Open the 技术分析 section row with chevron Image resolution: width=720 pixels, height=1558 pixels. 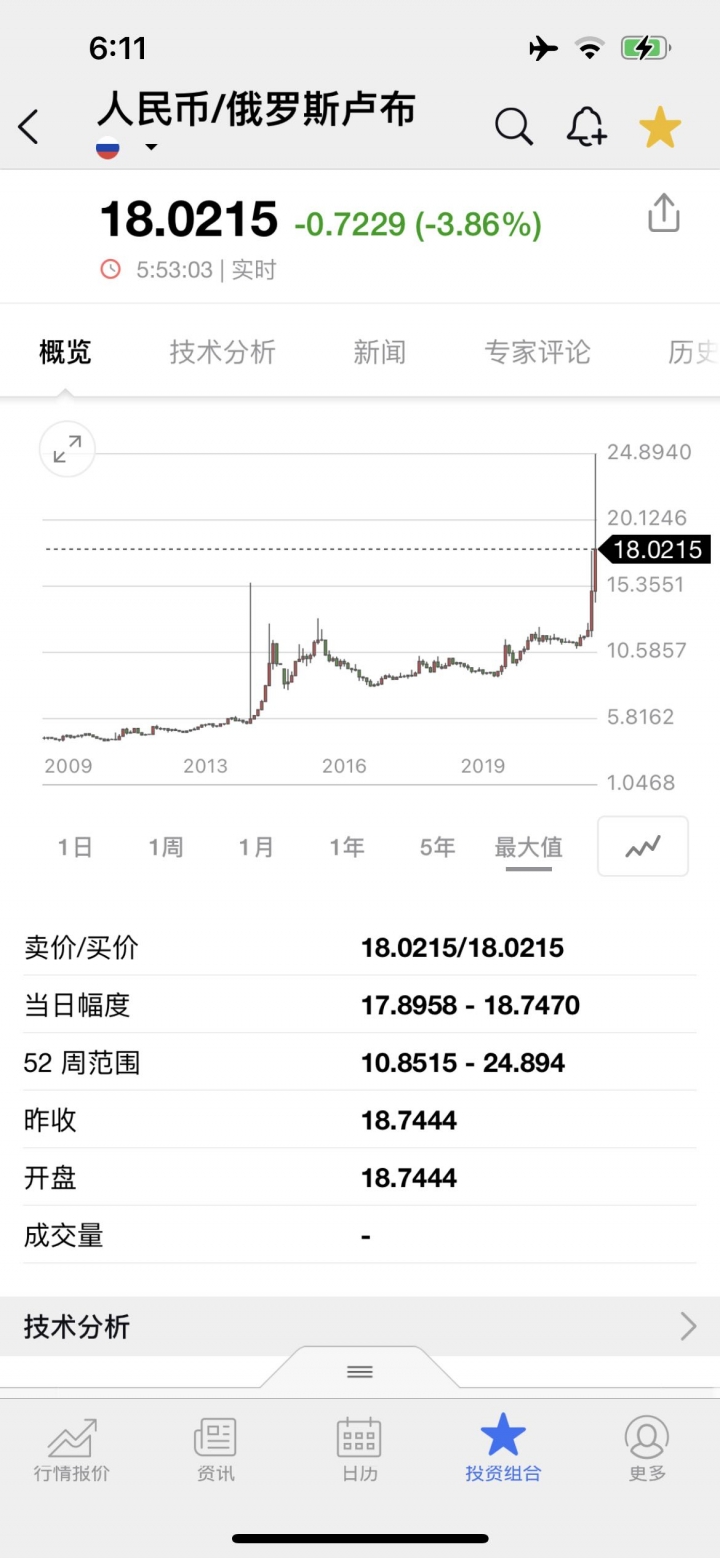(x=360, y=1327)
